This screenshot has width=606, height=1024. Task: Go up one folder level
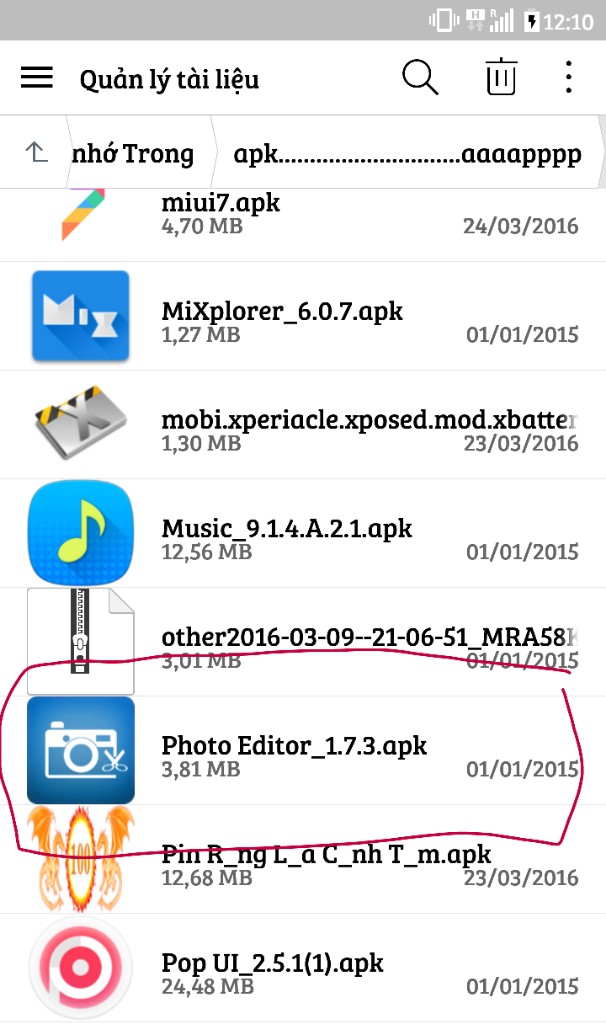[x=35, y=153]
